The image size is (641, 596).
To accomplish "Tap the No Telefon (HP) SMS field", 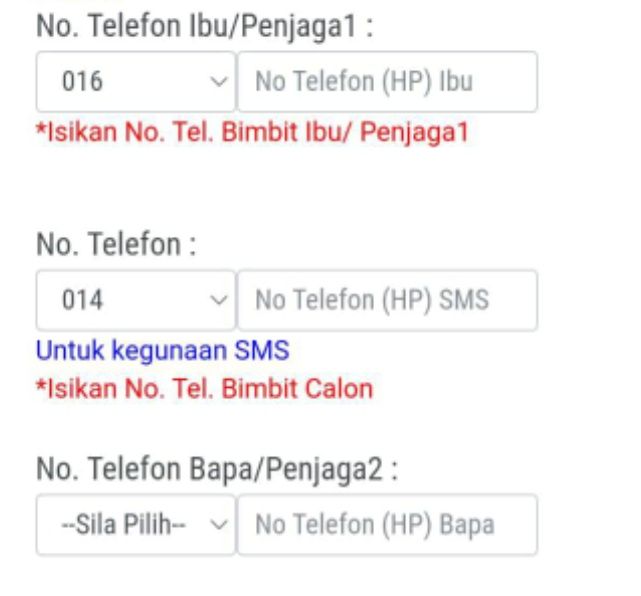I will 386,299.
